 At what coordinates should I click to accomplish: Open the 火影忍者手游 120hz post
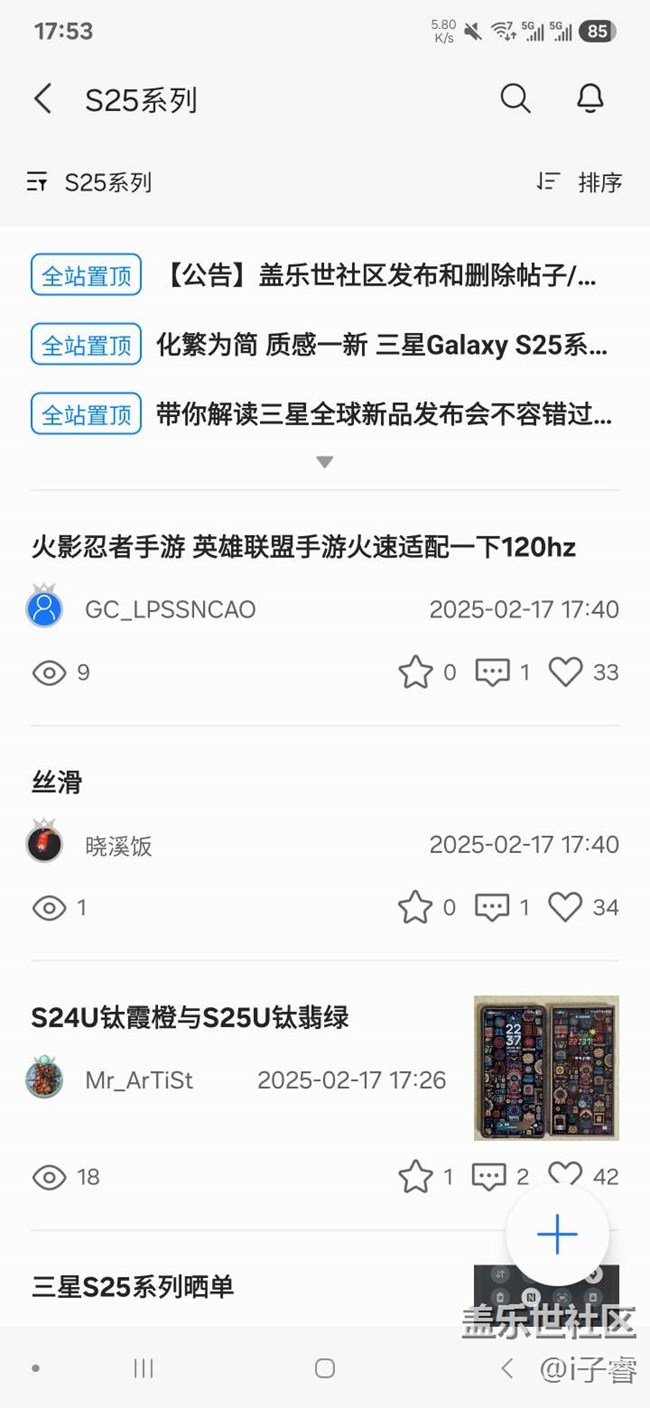(x=303, y=547)
